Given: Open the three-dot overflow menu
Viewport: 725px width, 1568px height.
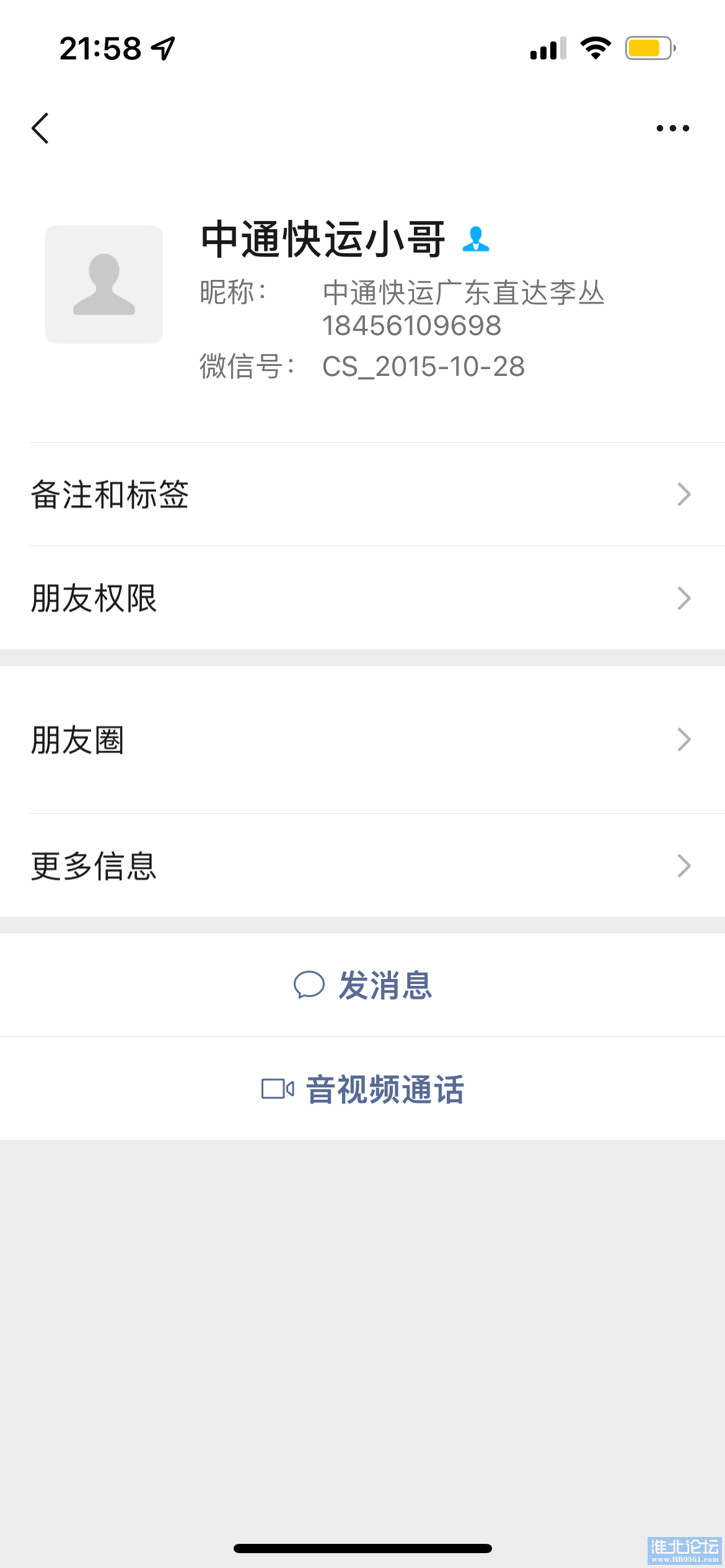Looking at the screenshot, I should pyautogui.click(x=672, y=128).
